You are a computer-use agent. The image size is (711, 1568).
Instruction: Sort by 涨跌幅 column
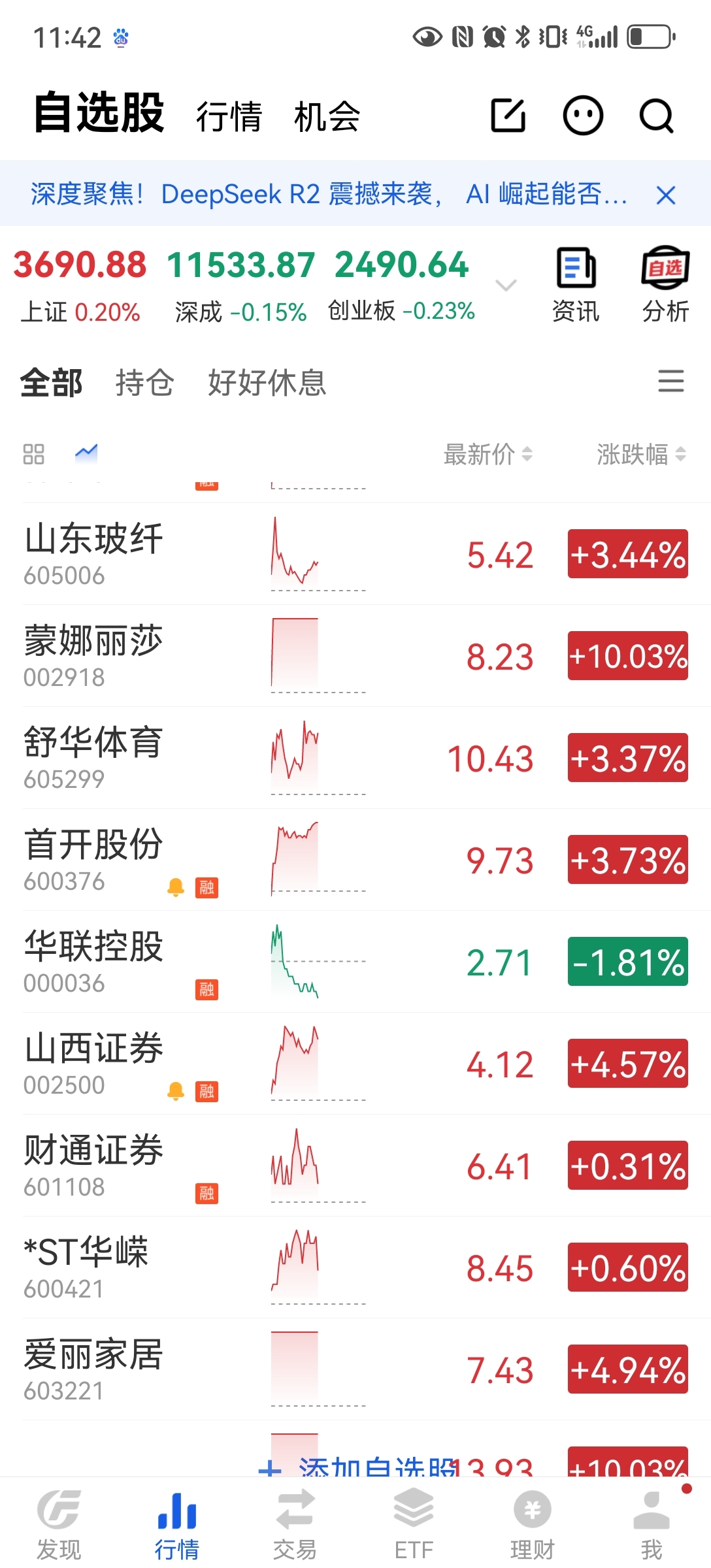click(x=641, y=454)
